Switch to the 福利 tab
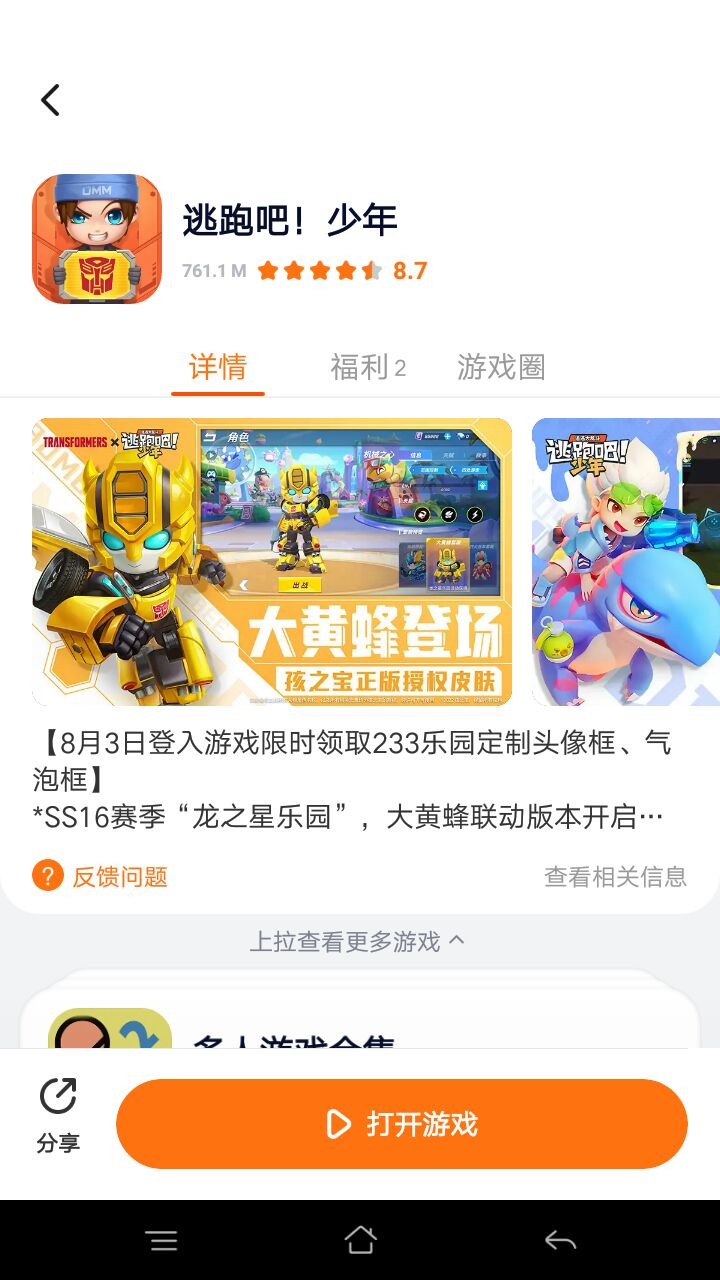Screen dimensions: 720x1280 click(368, 367)
